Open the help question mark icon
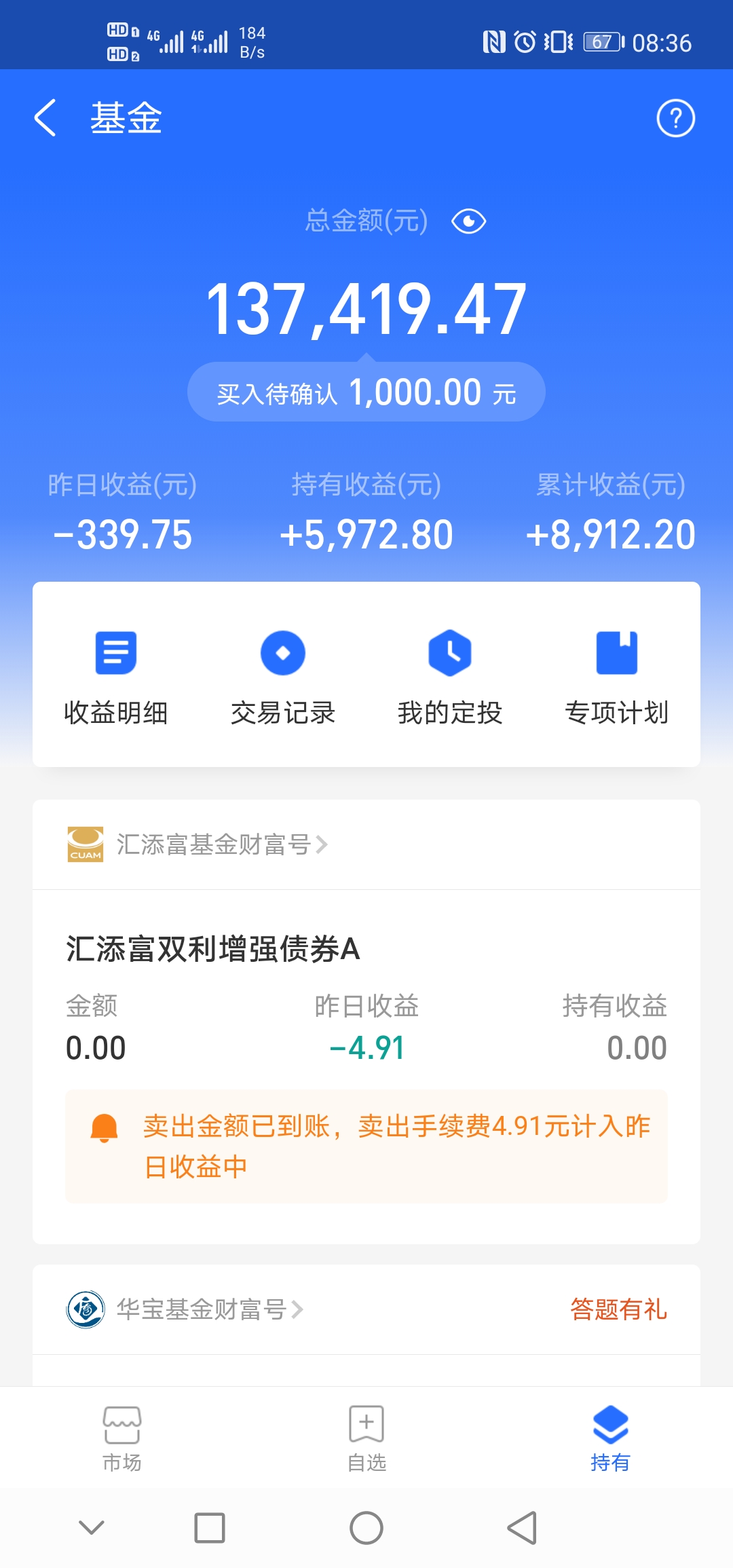Image resolution: width=733 pixels, height=1568 pixels. tap(675, 117)
